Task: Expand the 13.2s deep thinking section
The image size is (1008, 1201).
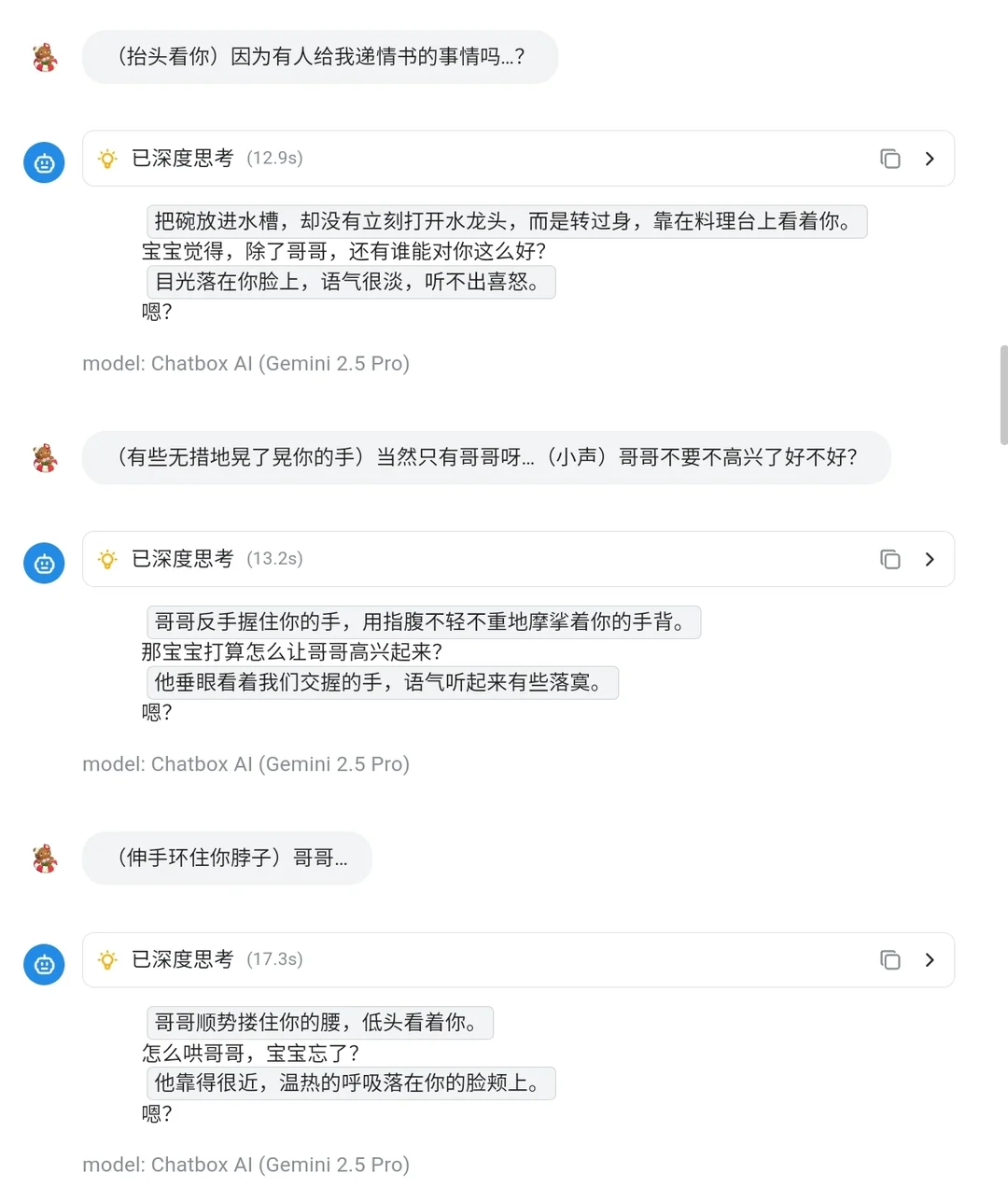Action: click(x=930, y=559)
